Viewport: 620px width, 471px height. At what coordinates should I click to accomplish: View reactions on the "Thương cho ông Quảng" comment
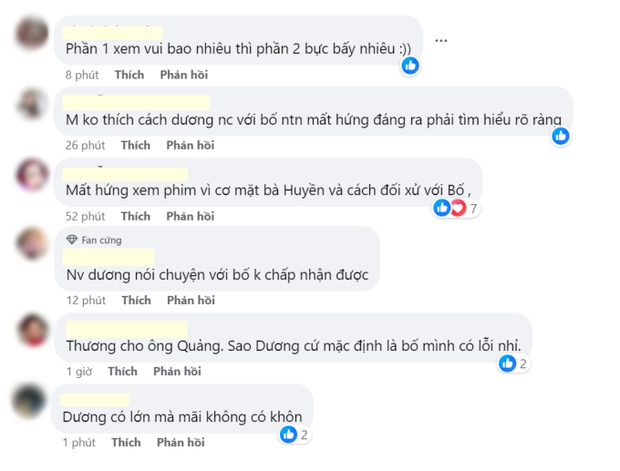click(x=515, y=363)
